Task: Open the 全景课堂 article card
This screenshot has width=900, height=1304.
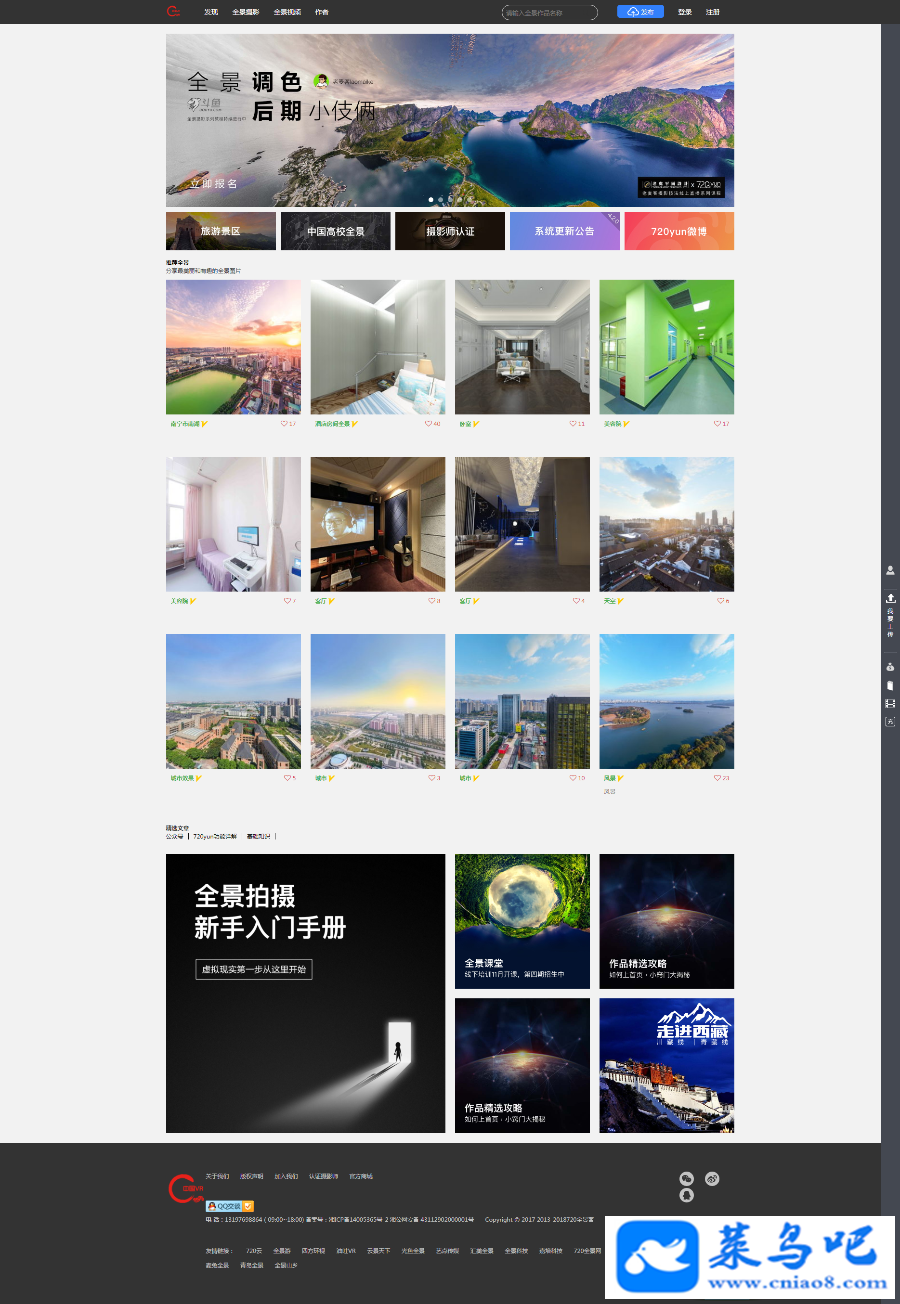Action: click(x=522, y=921)
